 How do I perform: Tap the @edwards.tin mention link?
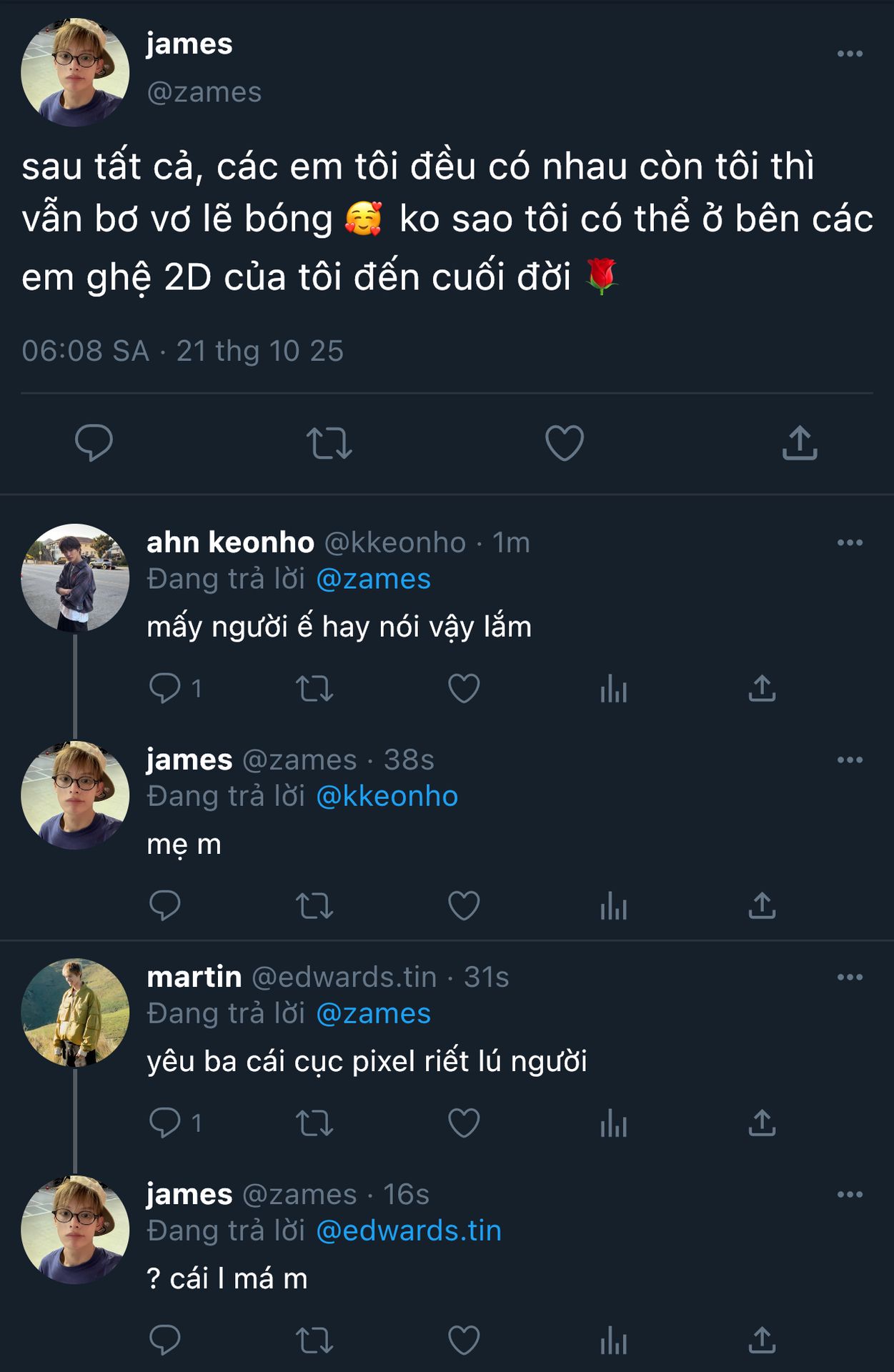tap(408, 1231)
